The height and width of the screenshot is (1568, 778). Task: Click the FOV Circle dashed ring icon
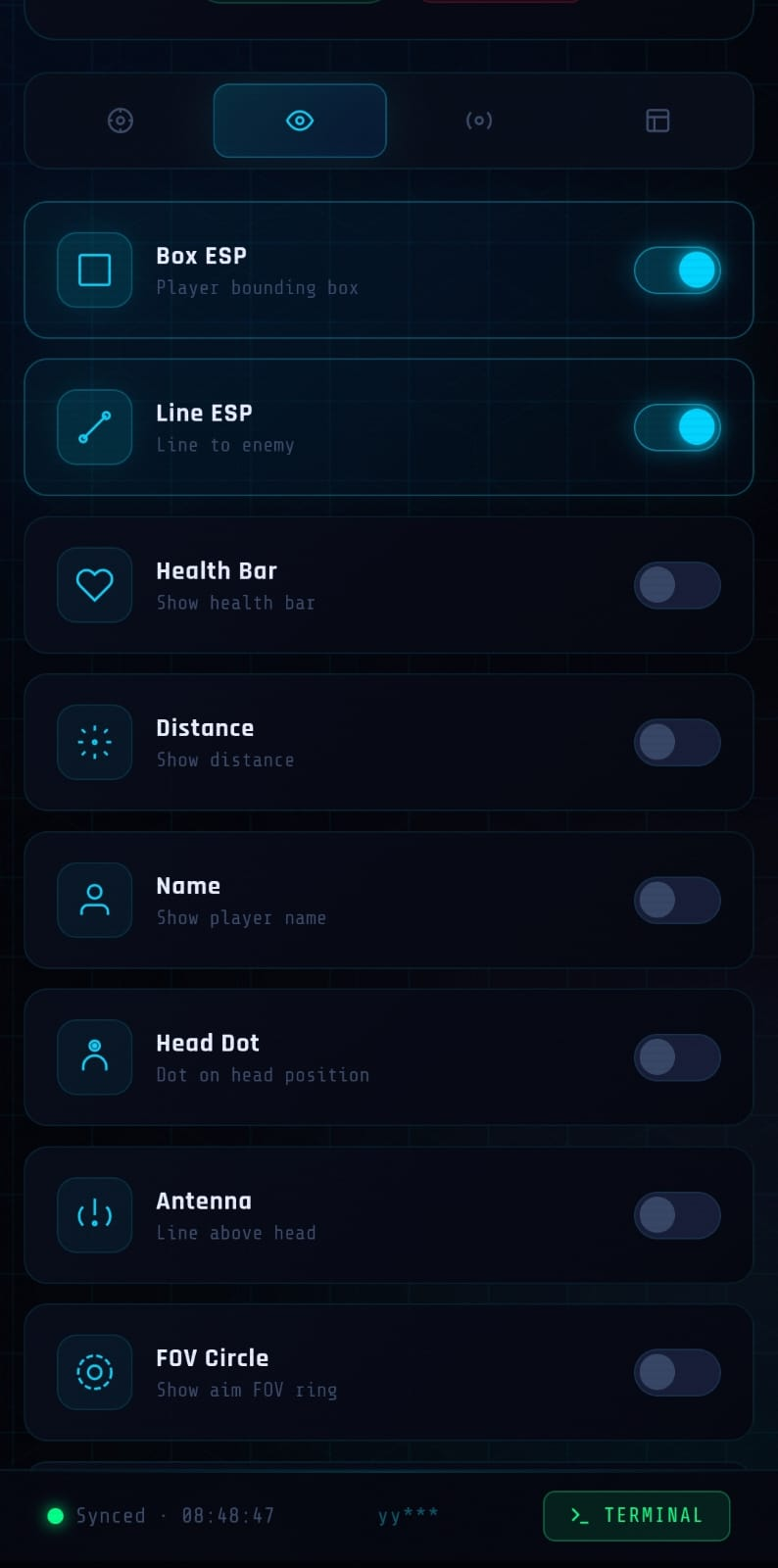[x=94, y=1372]
